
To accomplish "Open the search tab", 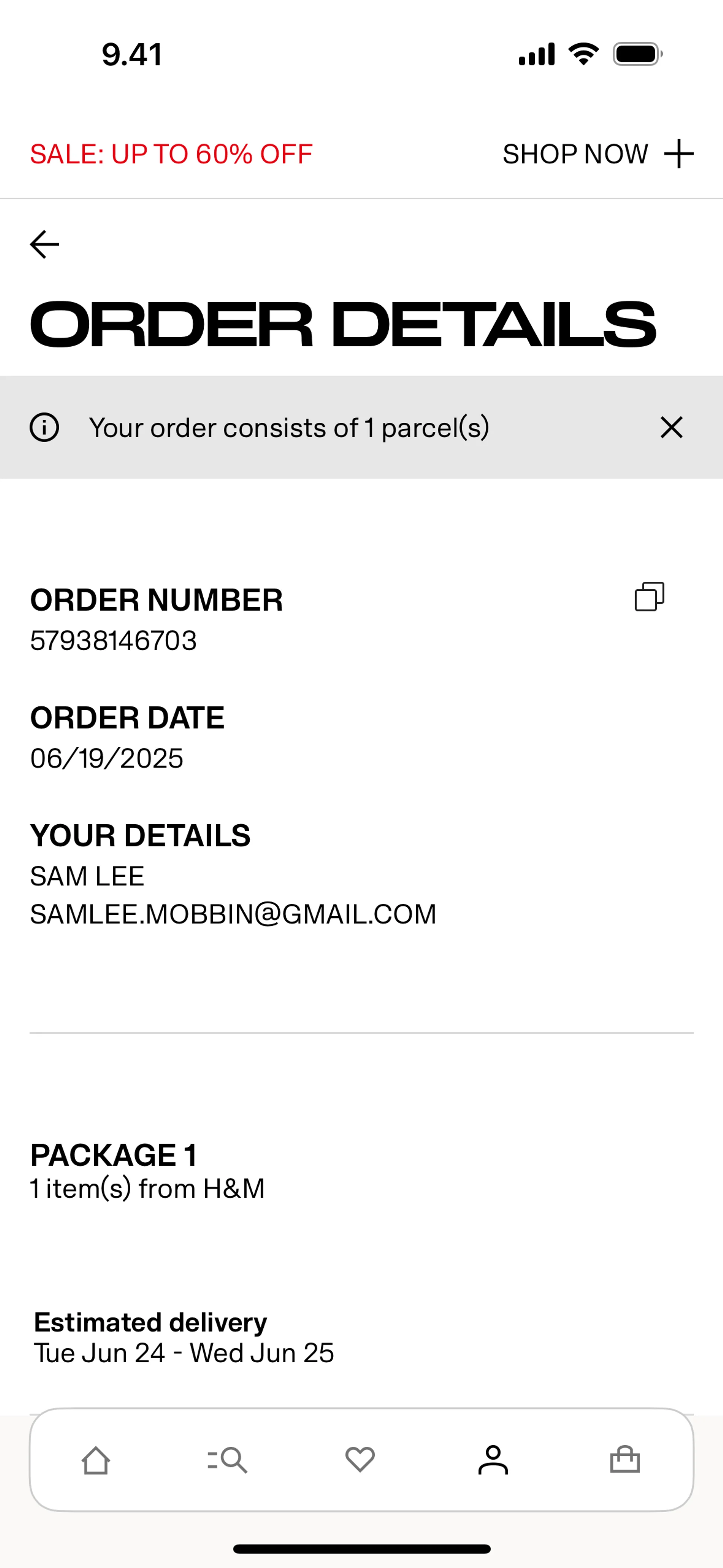I will [x=227, y=1460].
